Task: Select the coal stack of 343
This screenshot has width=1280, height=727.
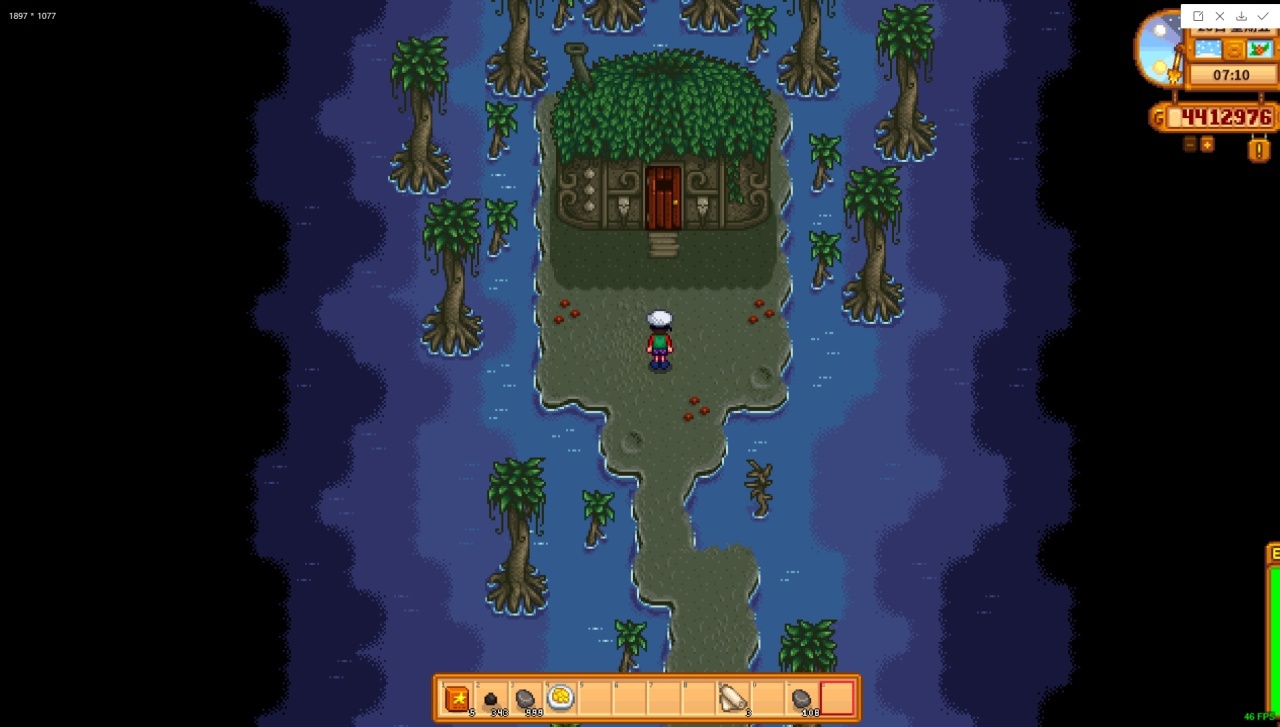Action: click(x=492, y=698)
